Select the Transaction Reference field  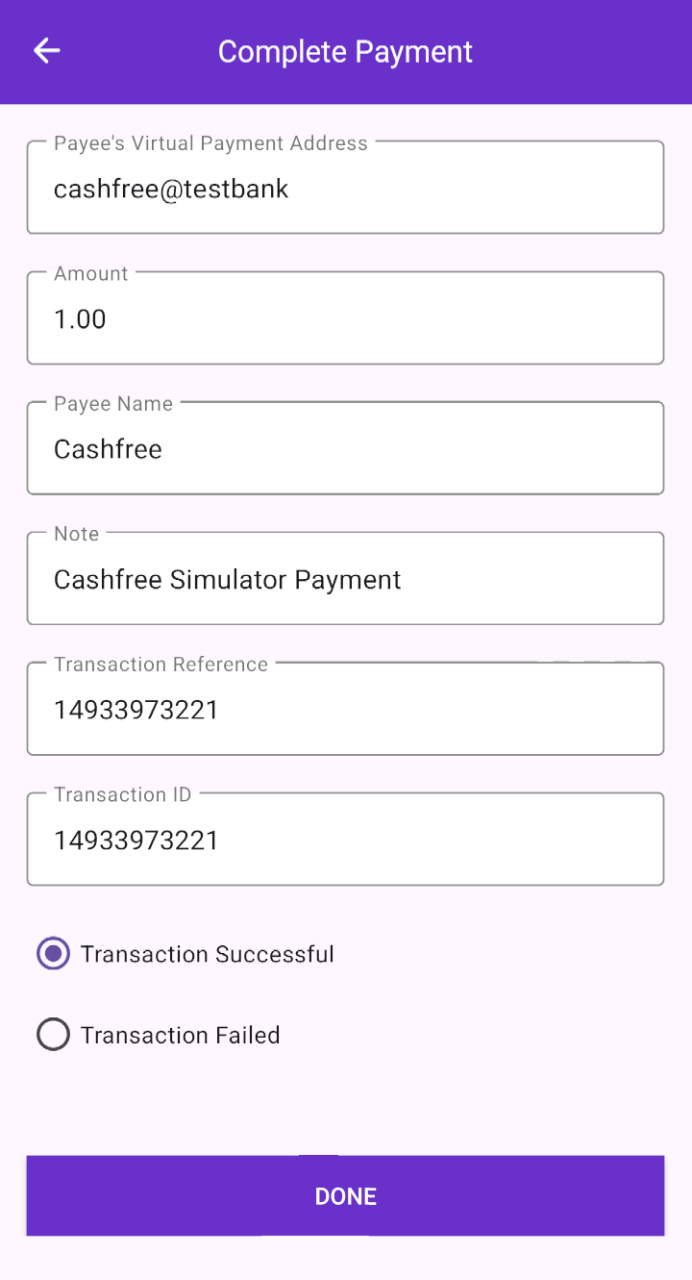345,710
